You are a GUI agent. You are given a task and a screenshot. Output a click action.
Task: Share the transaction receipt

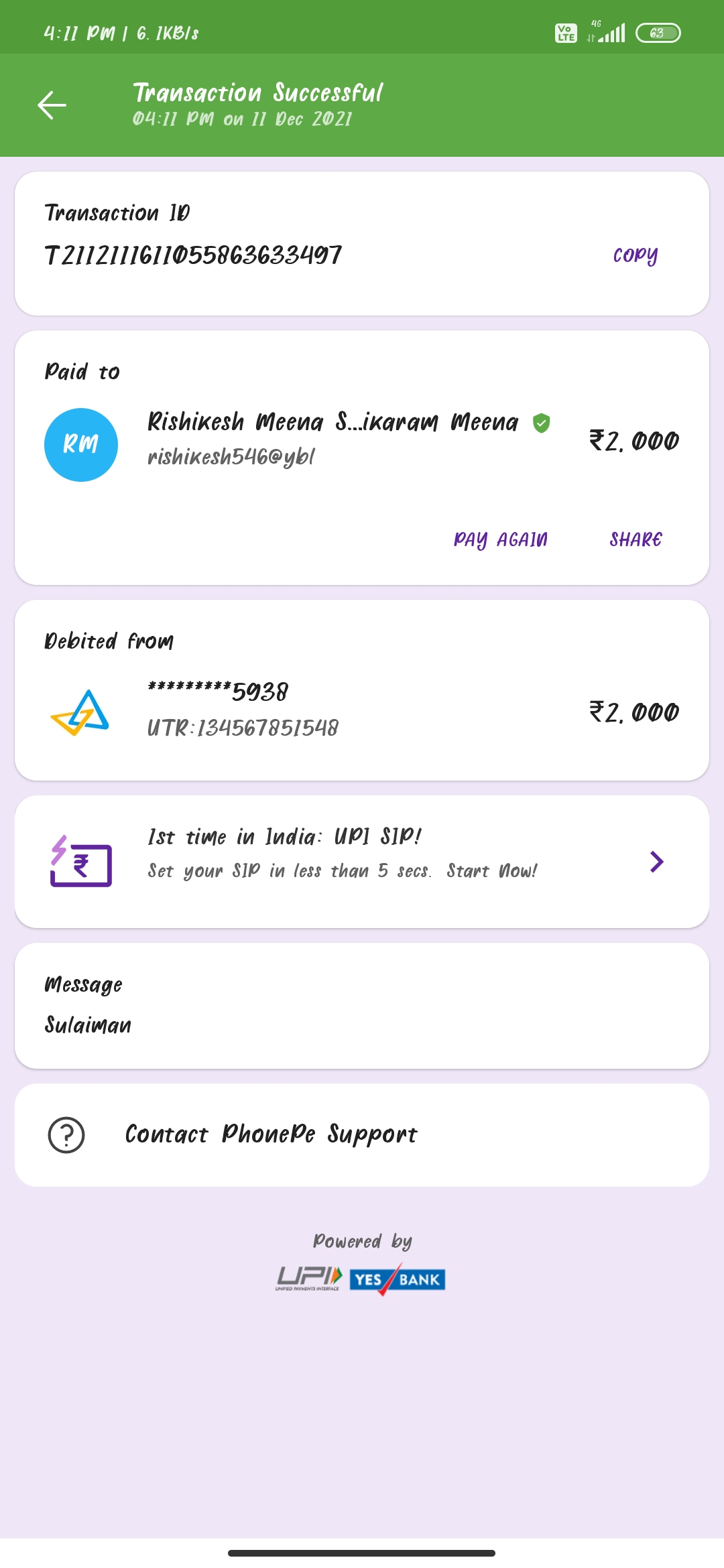tap(636, 539)
